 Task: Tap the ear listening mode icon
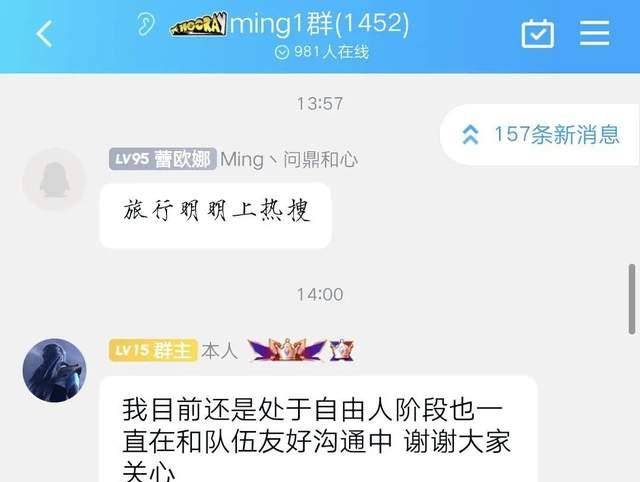tap(149, 24)
